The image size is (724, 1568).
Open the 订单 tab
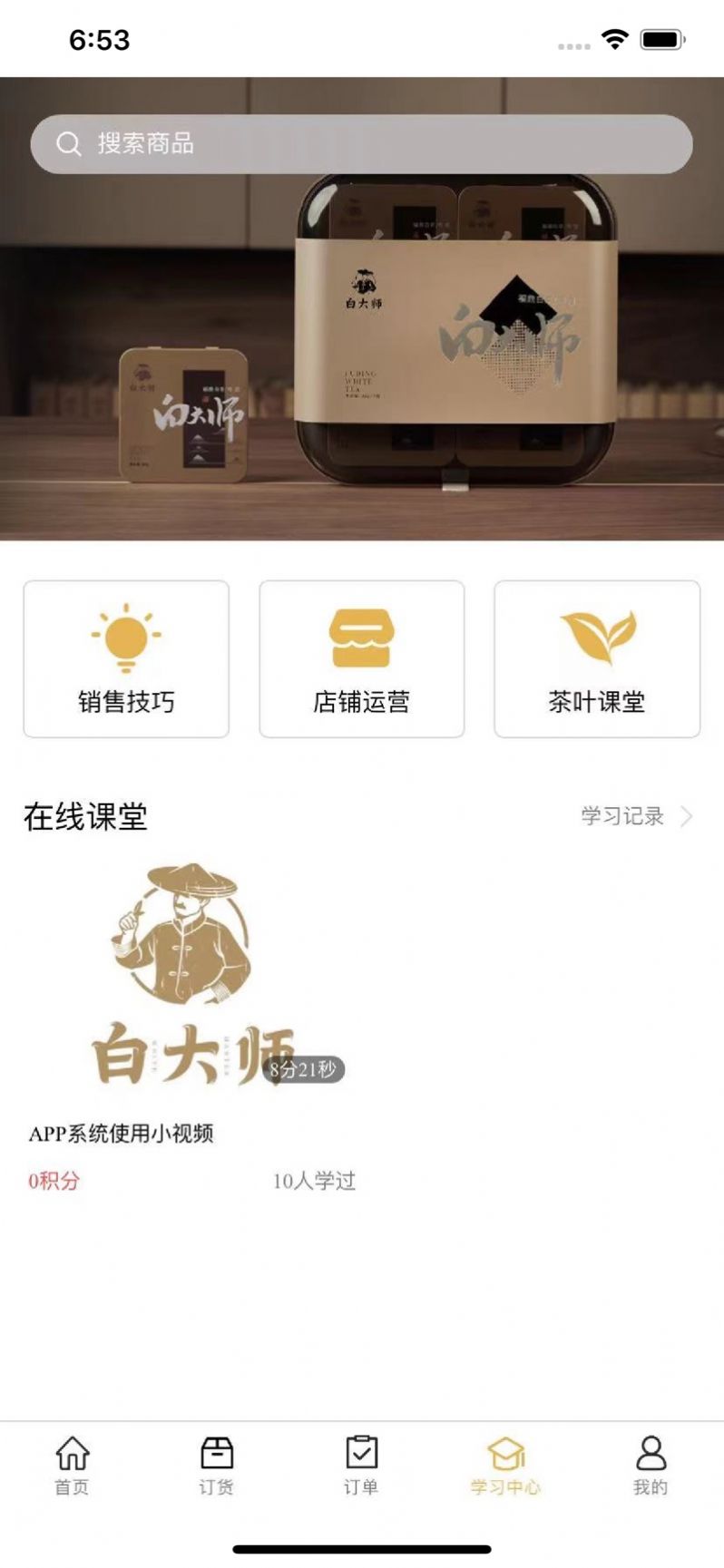[x=361, y=1467]
